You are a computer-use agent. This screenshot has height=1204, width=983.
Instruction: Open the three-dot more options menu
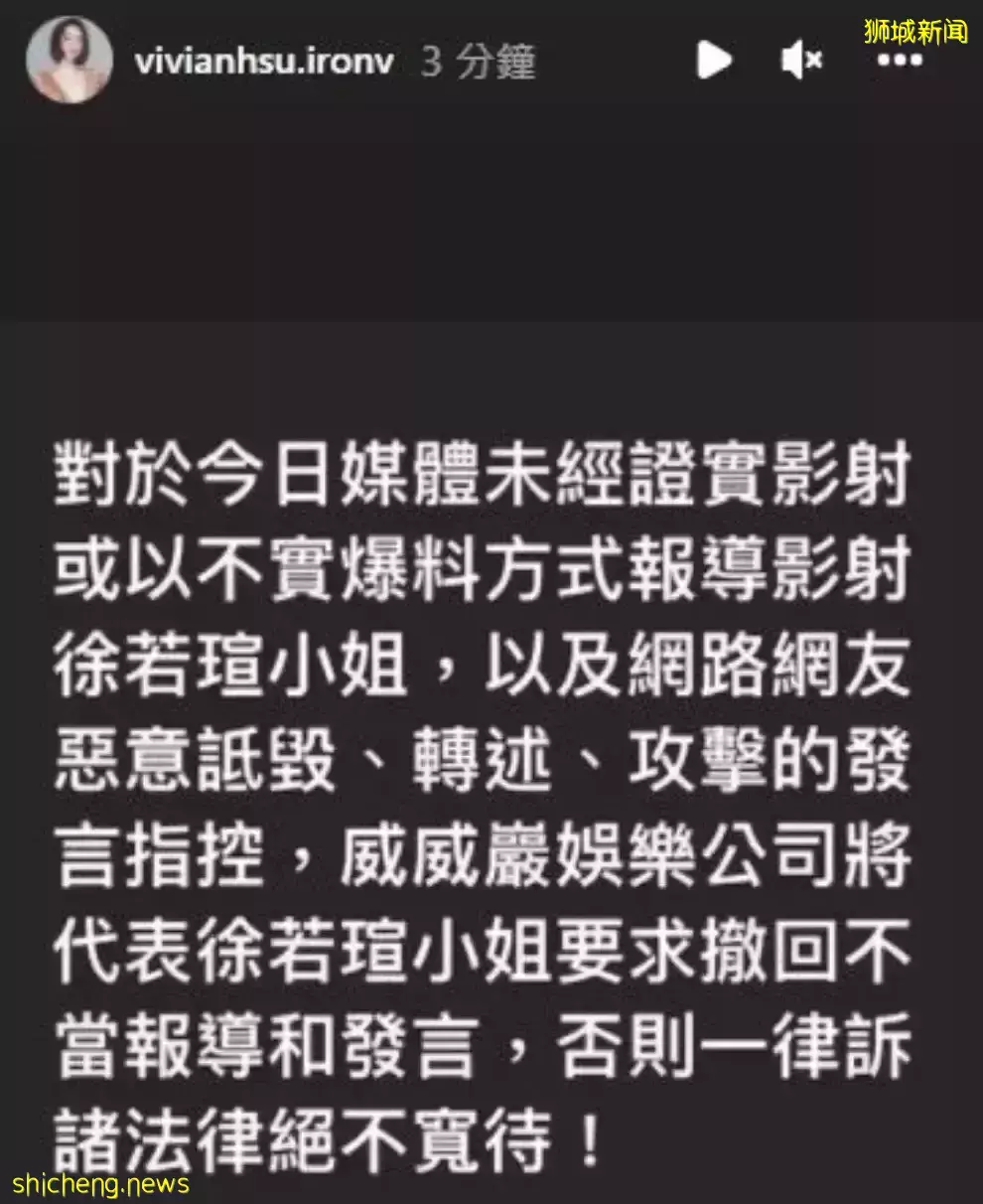(x=901, y=61)
